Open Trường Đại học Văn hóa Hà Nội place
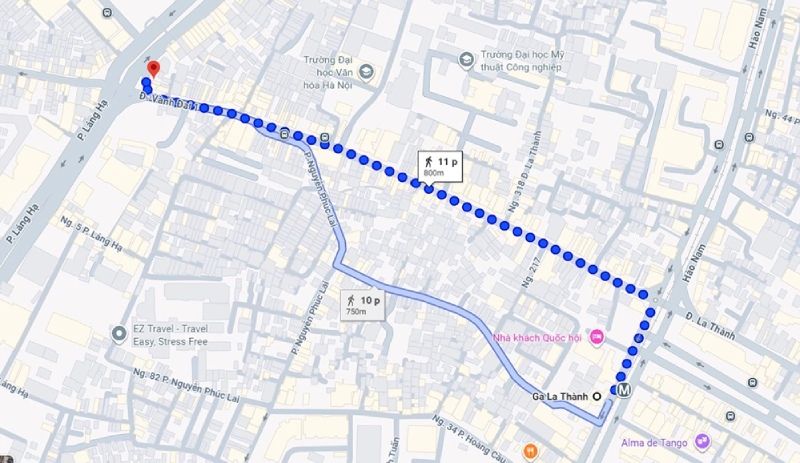 click(x=367, y=72)
